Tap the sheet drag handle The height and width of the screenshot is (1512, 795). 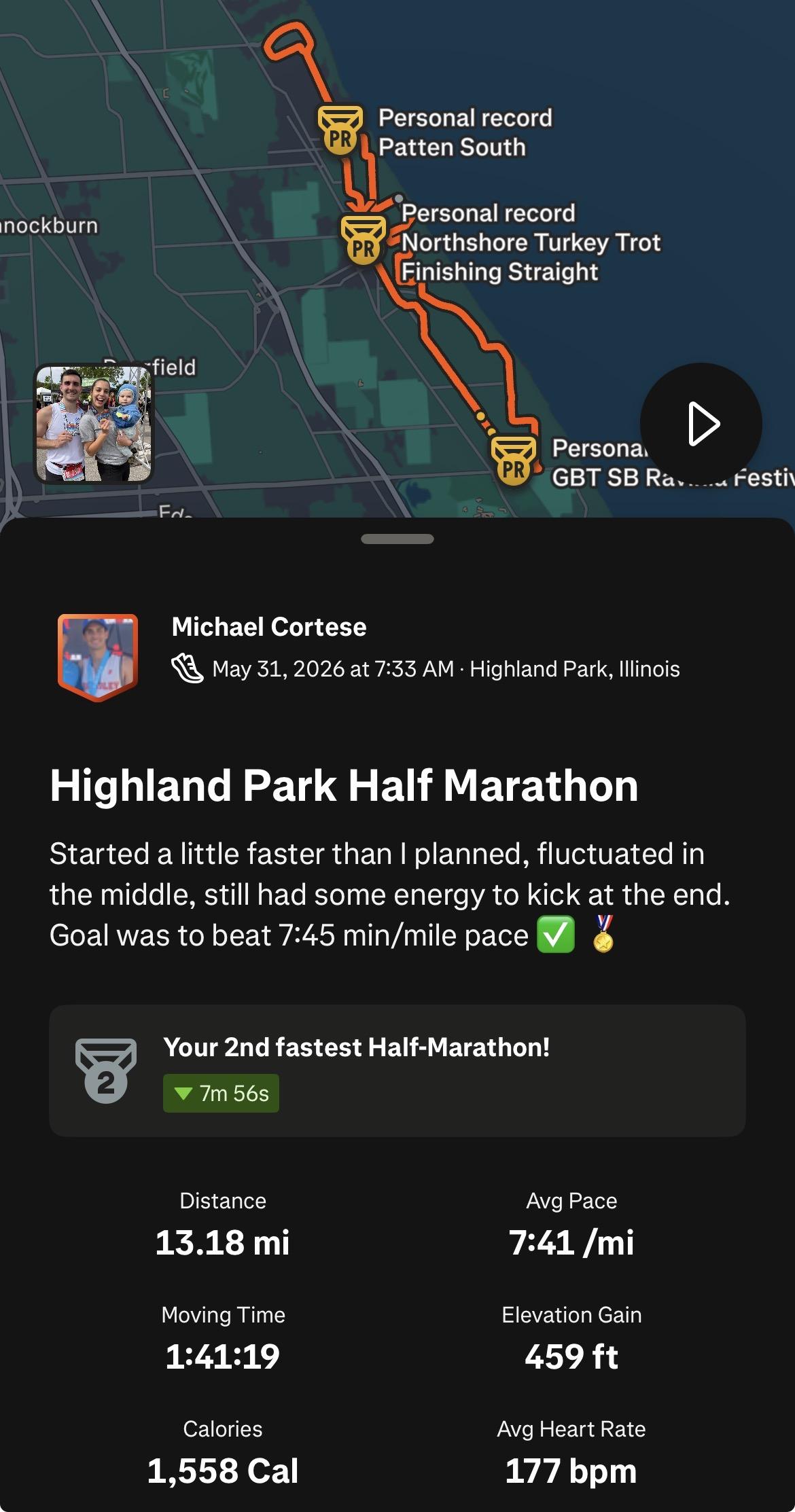(x=397, y=539)
